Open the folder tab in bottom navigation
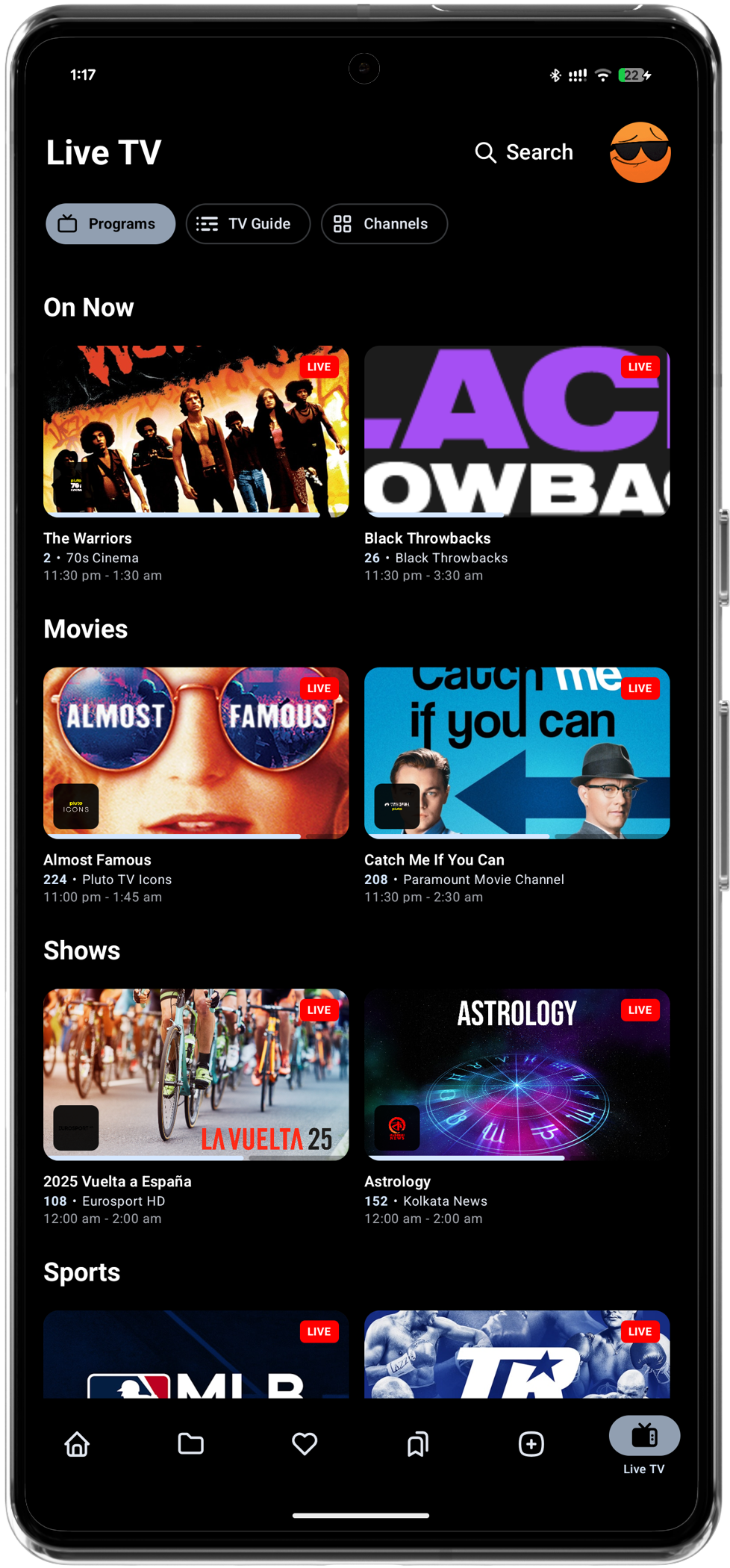This screenshot has width=730, height=1568. tap(191, 1444)
